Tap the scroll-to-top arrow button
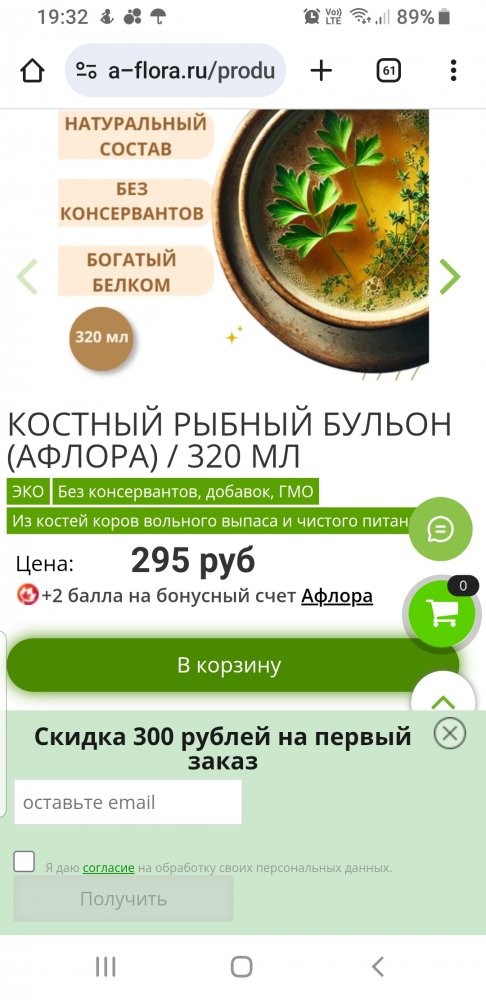 443,698
